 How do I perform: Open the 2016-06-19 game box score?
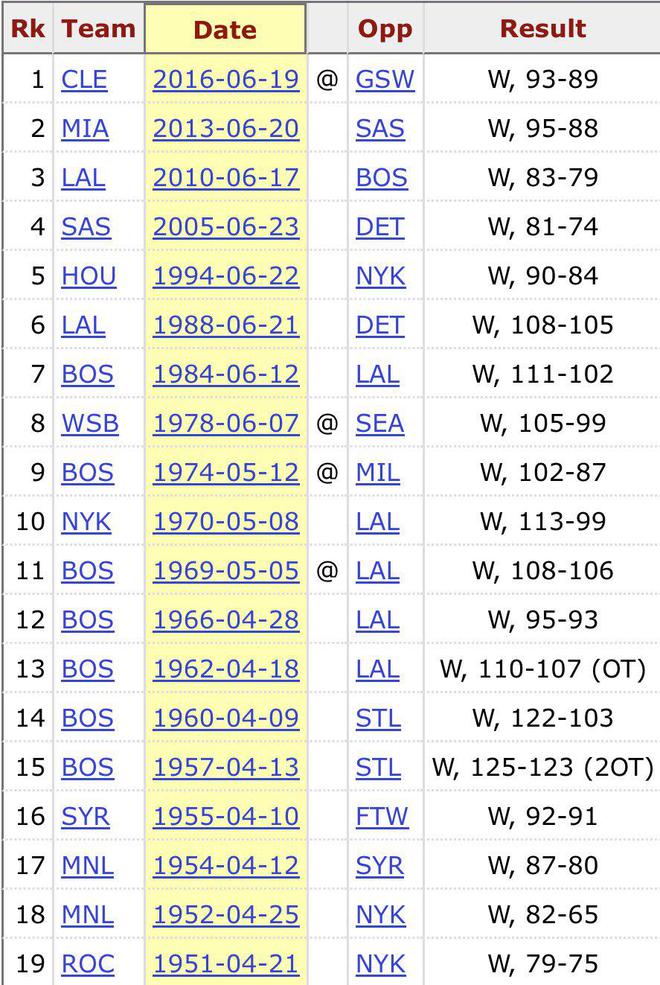[225, 79]
